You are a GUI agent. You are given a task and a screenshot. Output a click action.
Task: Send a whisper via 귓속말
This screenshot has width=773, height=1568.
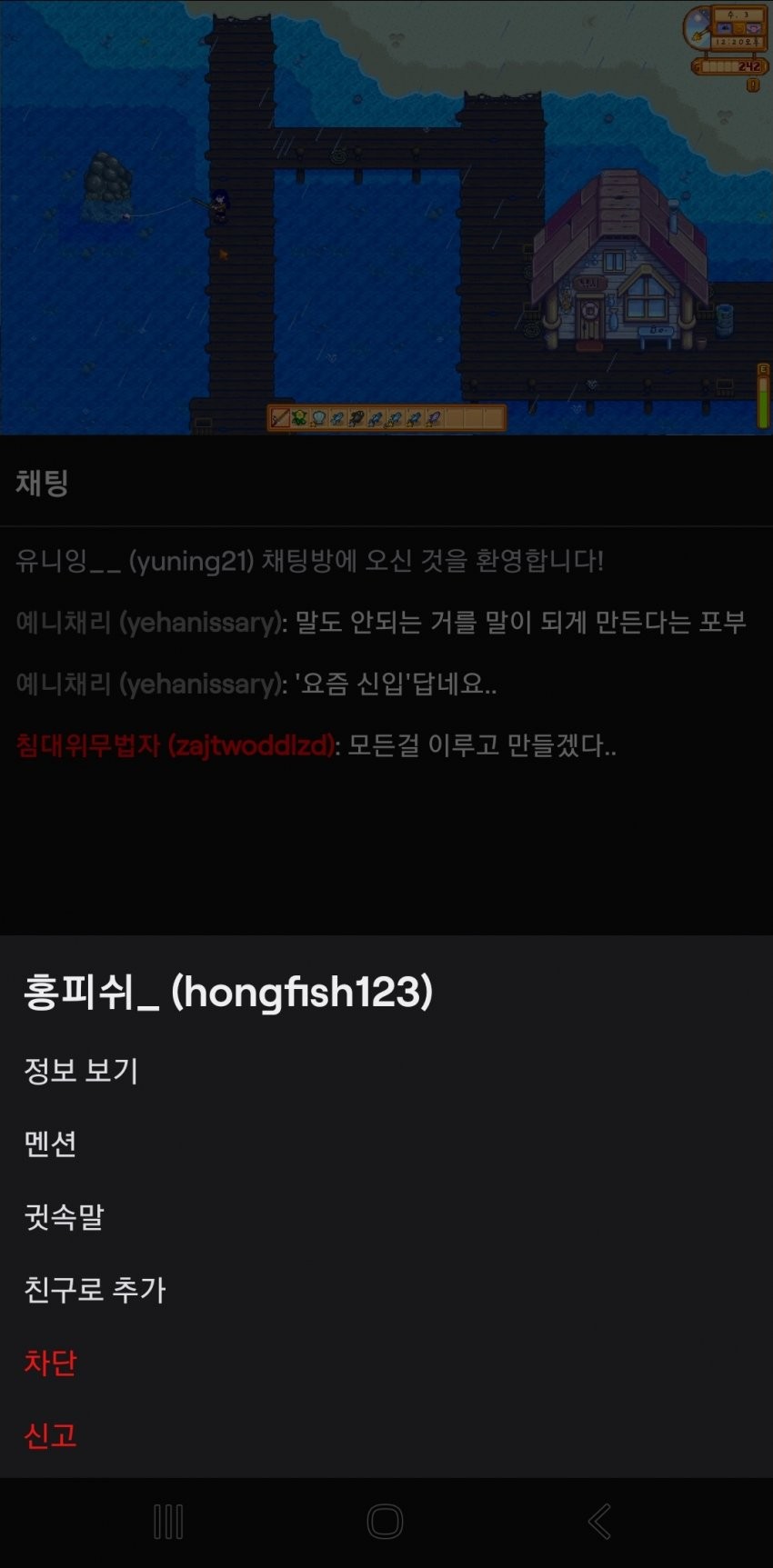pyautogui.click(x=64, y=1216)
